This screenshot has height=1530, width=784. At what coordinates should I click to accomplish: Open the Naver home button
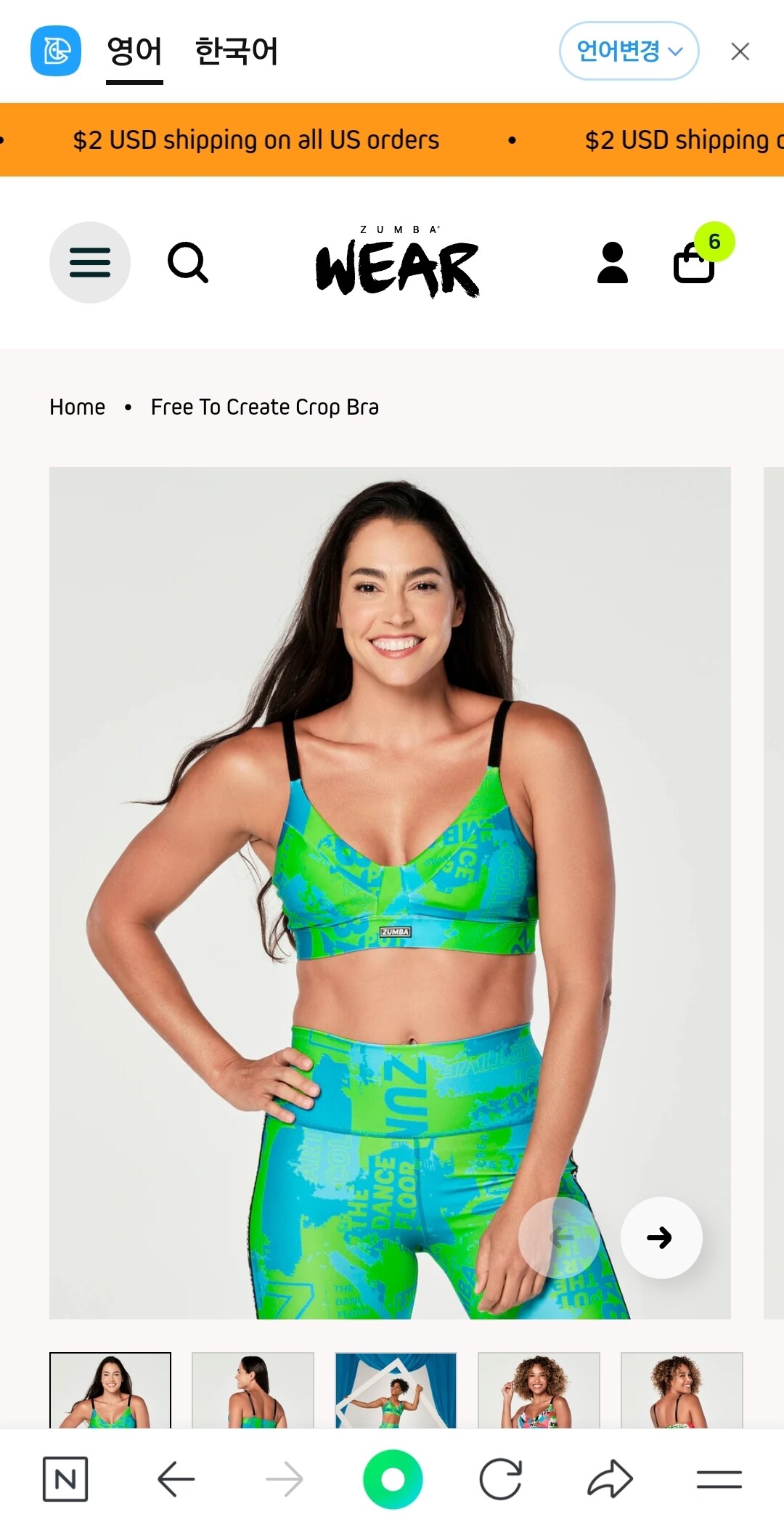click(65, 1479)
